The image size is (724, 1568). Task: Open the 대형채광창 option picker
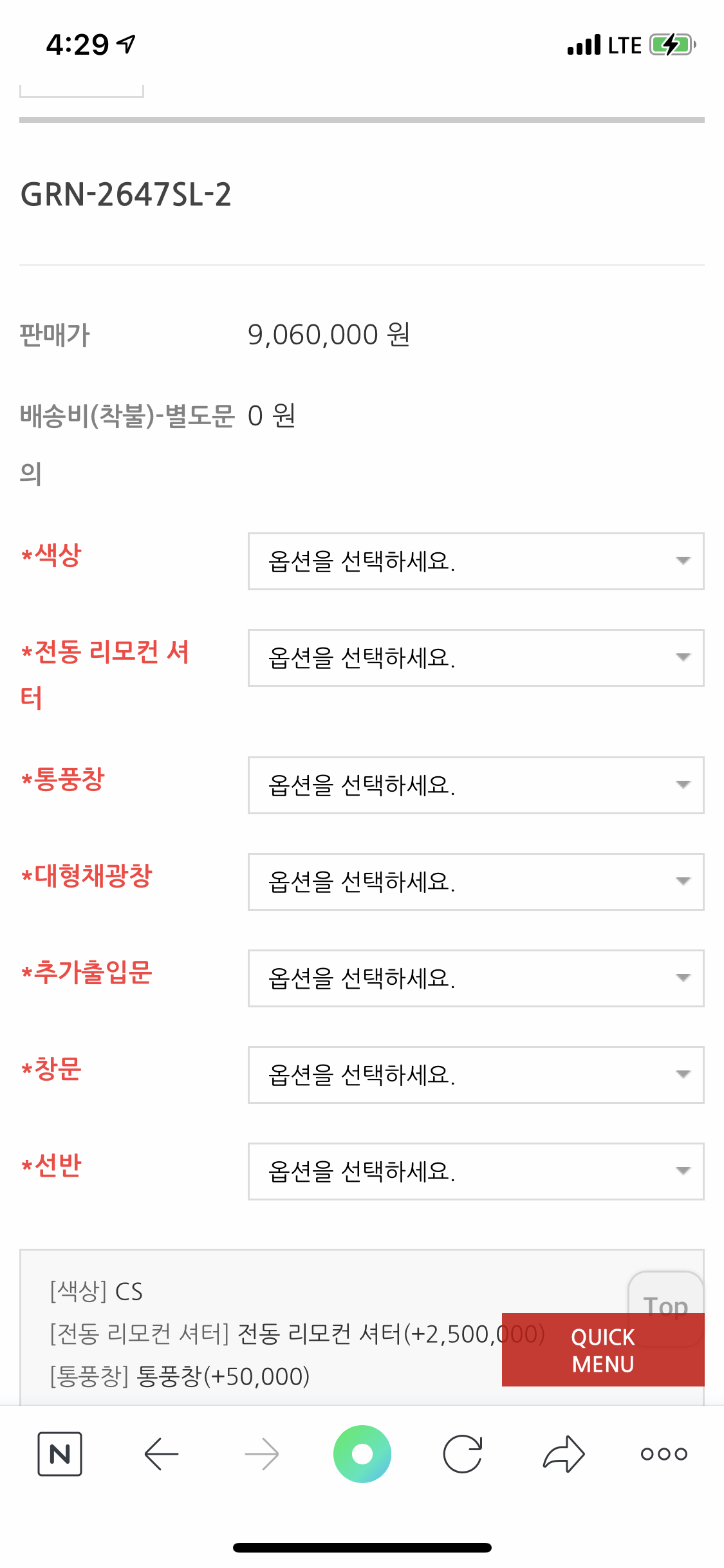coord(476,882)
